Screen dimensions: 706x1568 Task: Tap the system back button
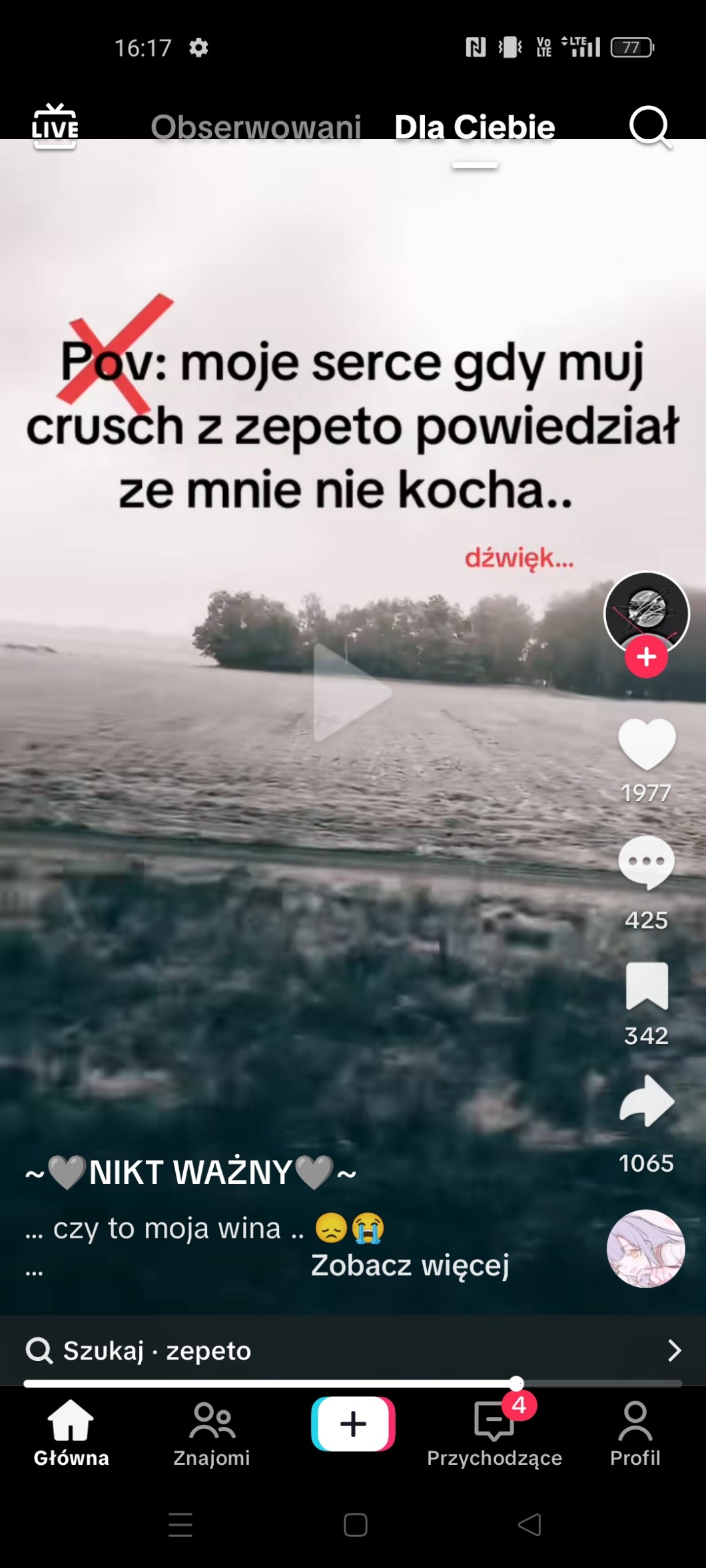coord(529,1525)
